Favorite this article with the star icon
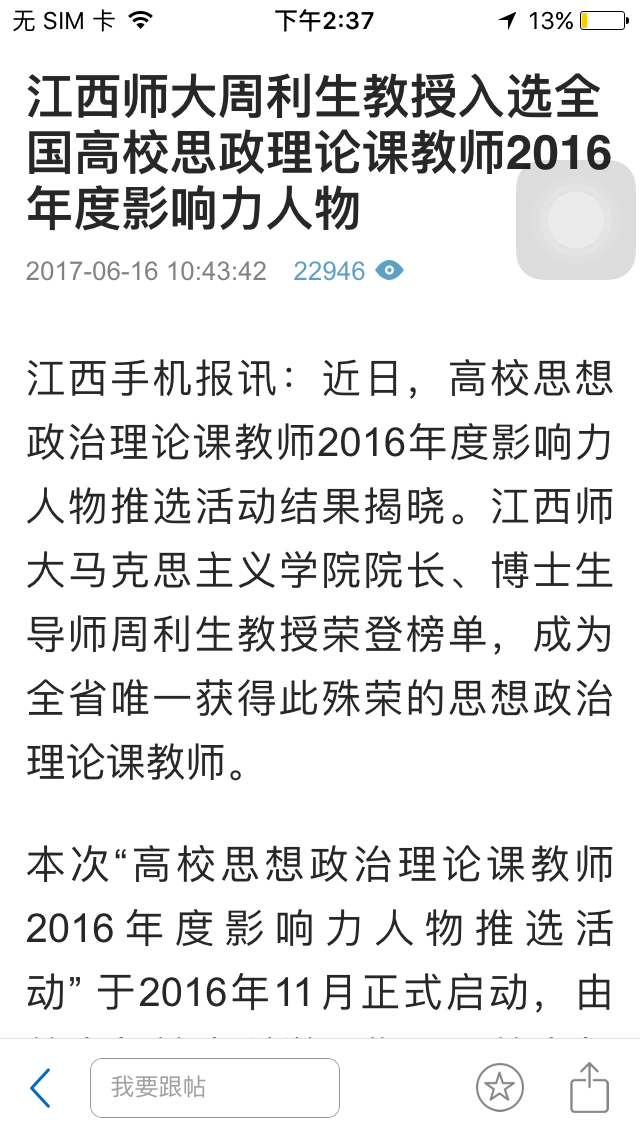640x1136 pixels. click(x=499, y=1088)
